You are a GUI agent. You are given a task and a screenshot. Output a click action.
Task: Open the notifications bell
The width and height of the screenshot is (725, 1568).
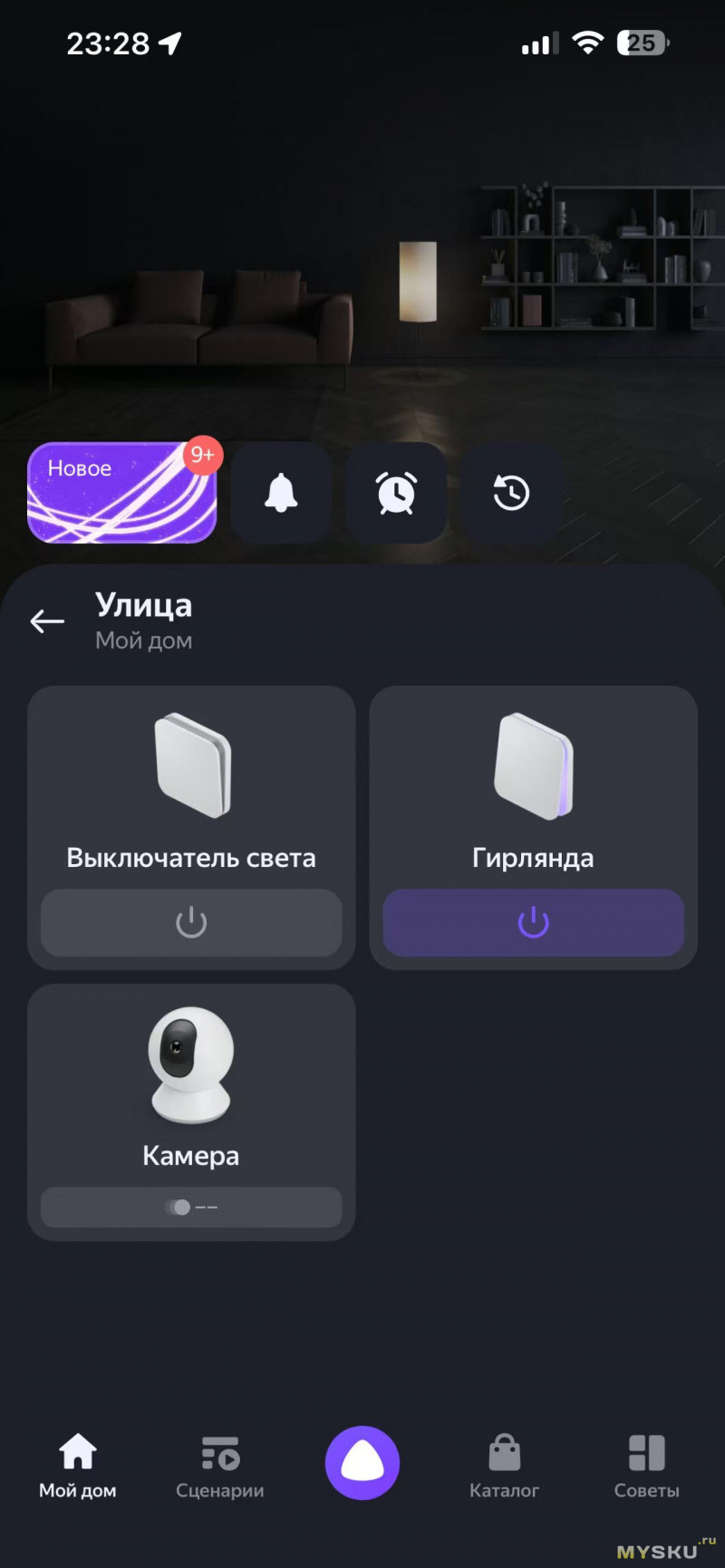coord(281,494)
